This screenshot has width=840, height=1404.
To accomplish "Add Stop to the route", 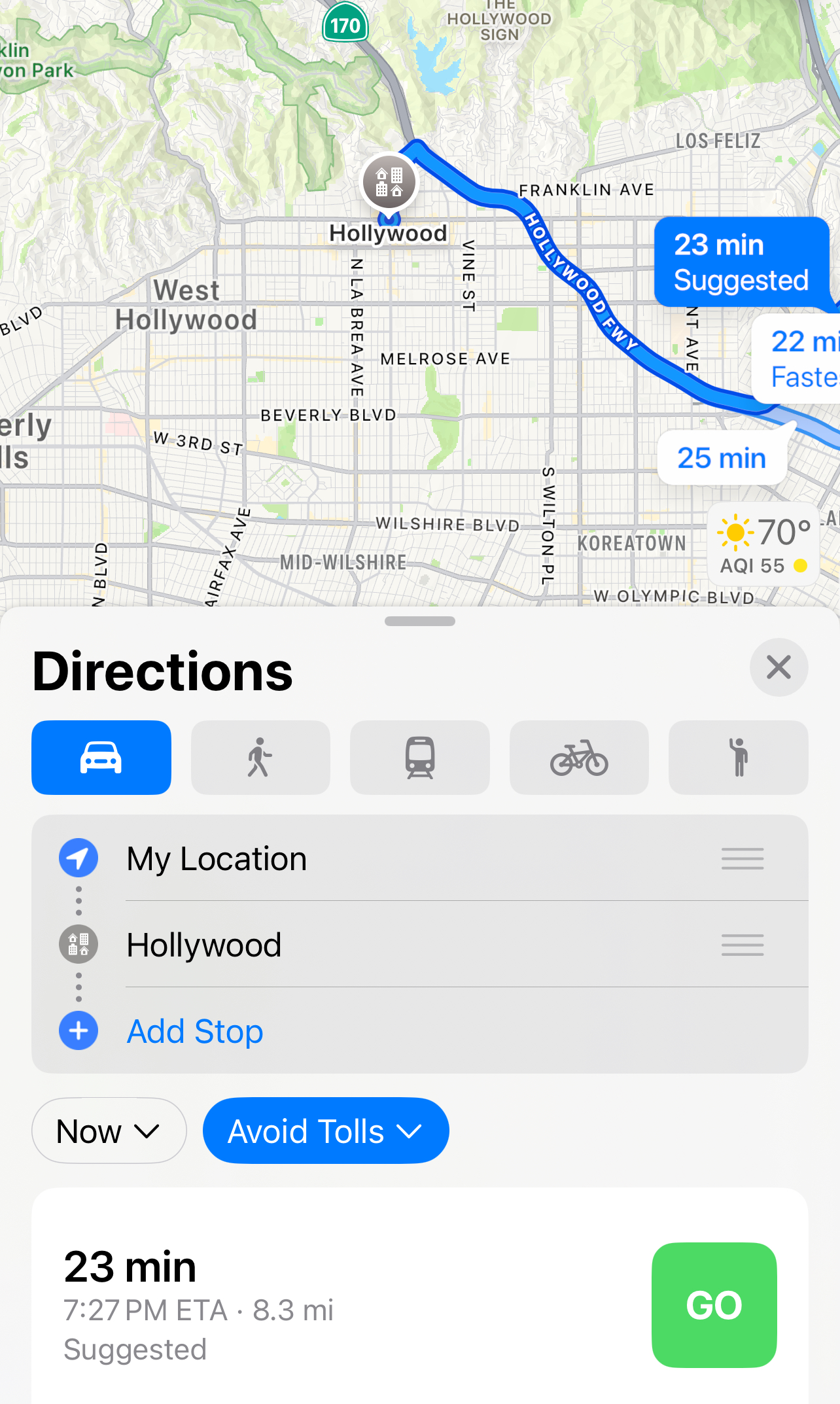I will pos(195,1031).
